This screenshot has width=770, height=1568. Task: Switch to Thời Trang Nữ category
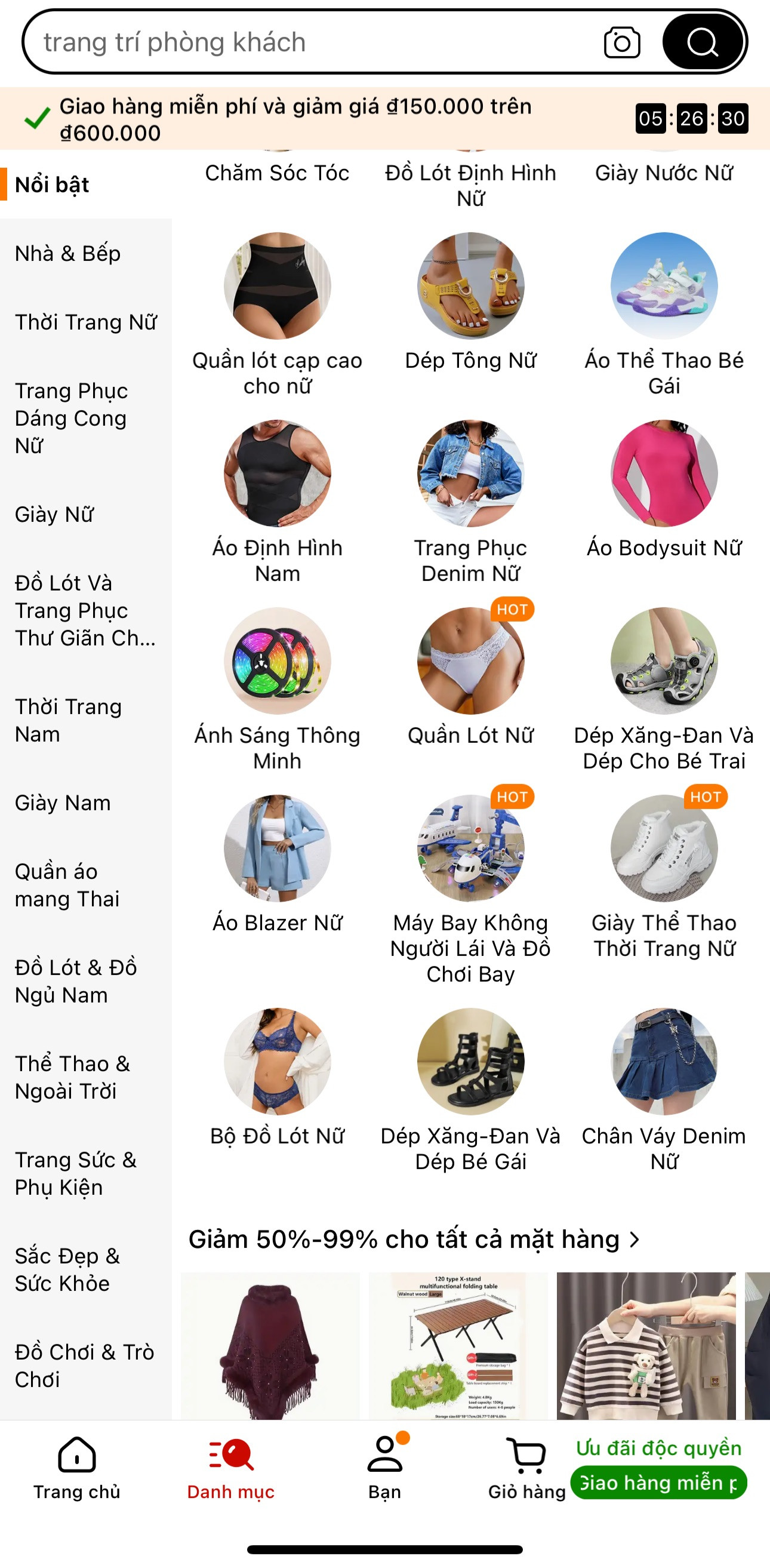[x=85, y=322]
